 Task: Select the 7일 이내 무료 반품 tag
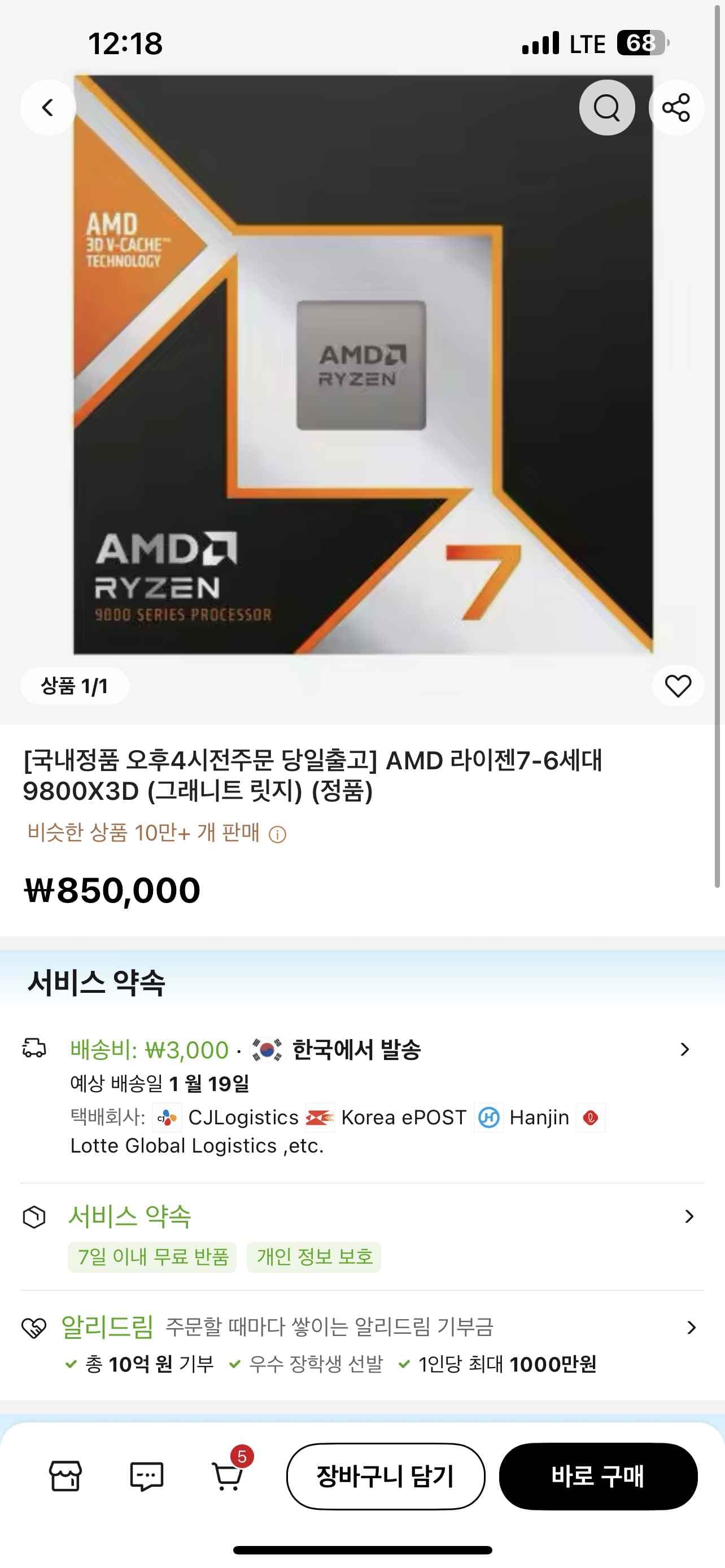point(151,1256)
